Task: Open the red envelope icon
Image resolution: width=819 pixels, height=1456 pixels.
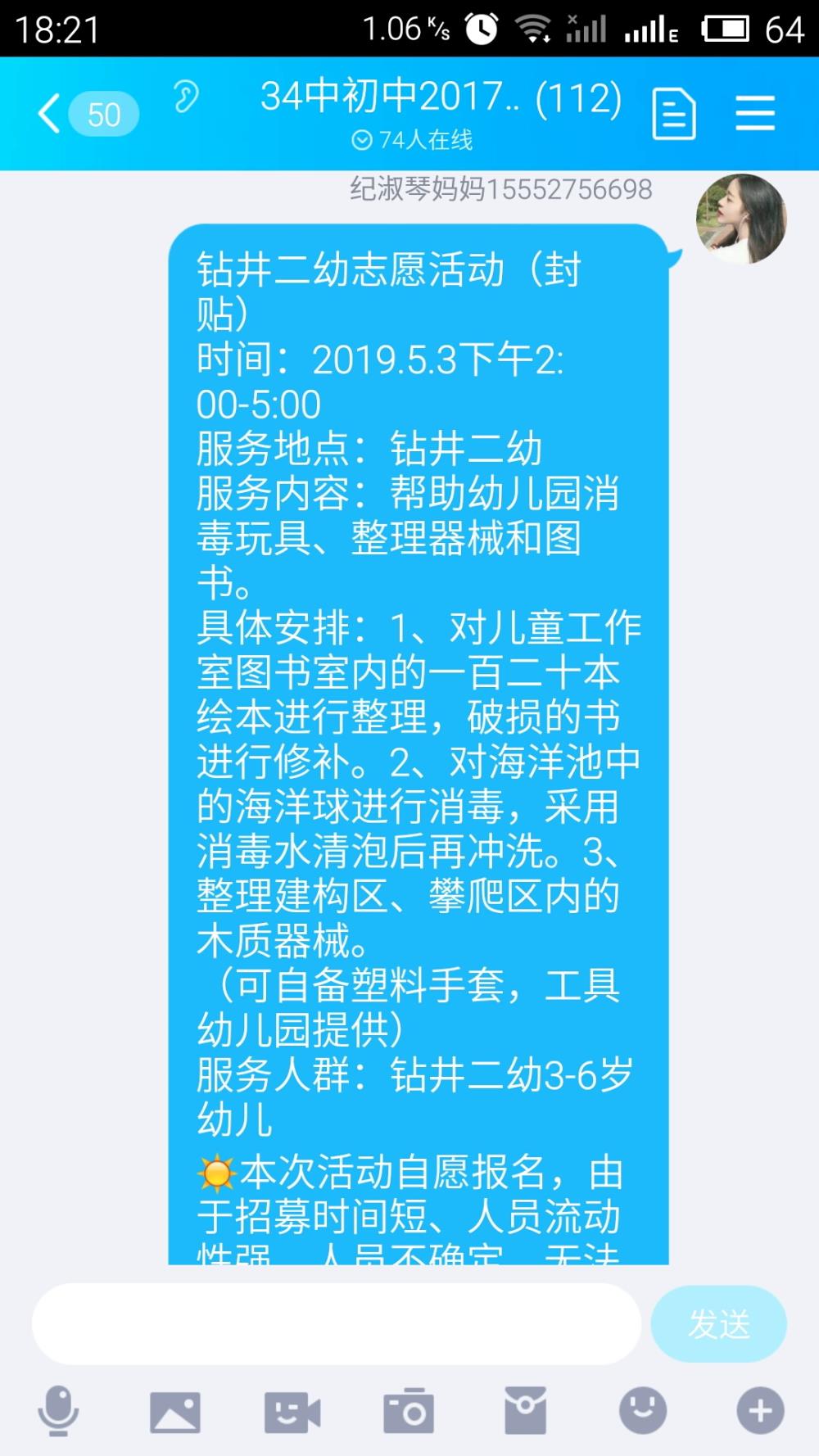Action: 526,1410
